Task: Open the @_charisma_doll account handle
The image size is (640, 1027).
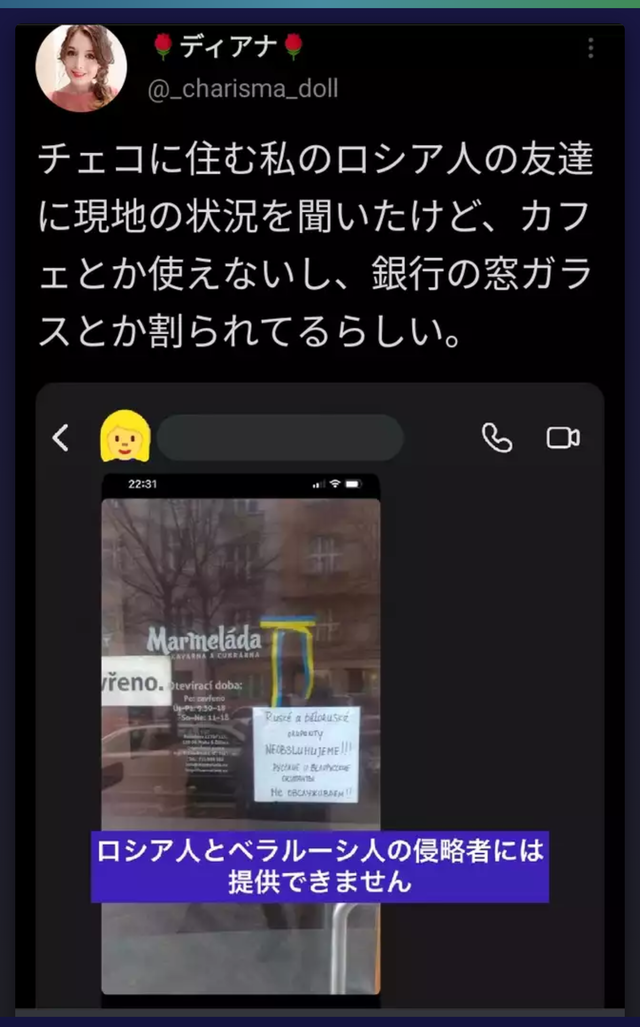Action: coord(243,89)
